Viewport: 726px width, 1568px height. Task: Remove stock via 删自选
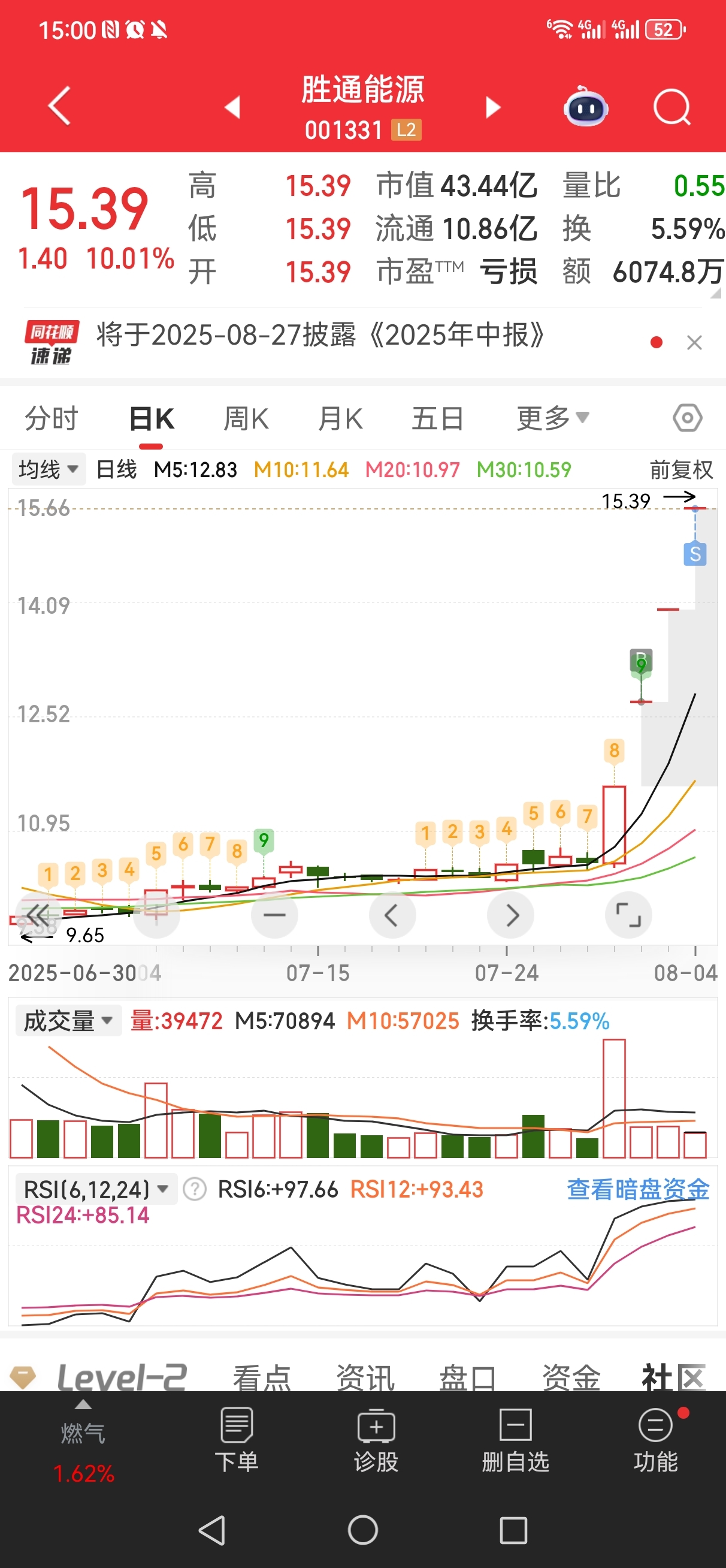pos(515,1439)
